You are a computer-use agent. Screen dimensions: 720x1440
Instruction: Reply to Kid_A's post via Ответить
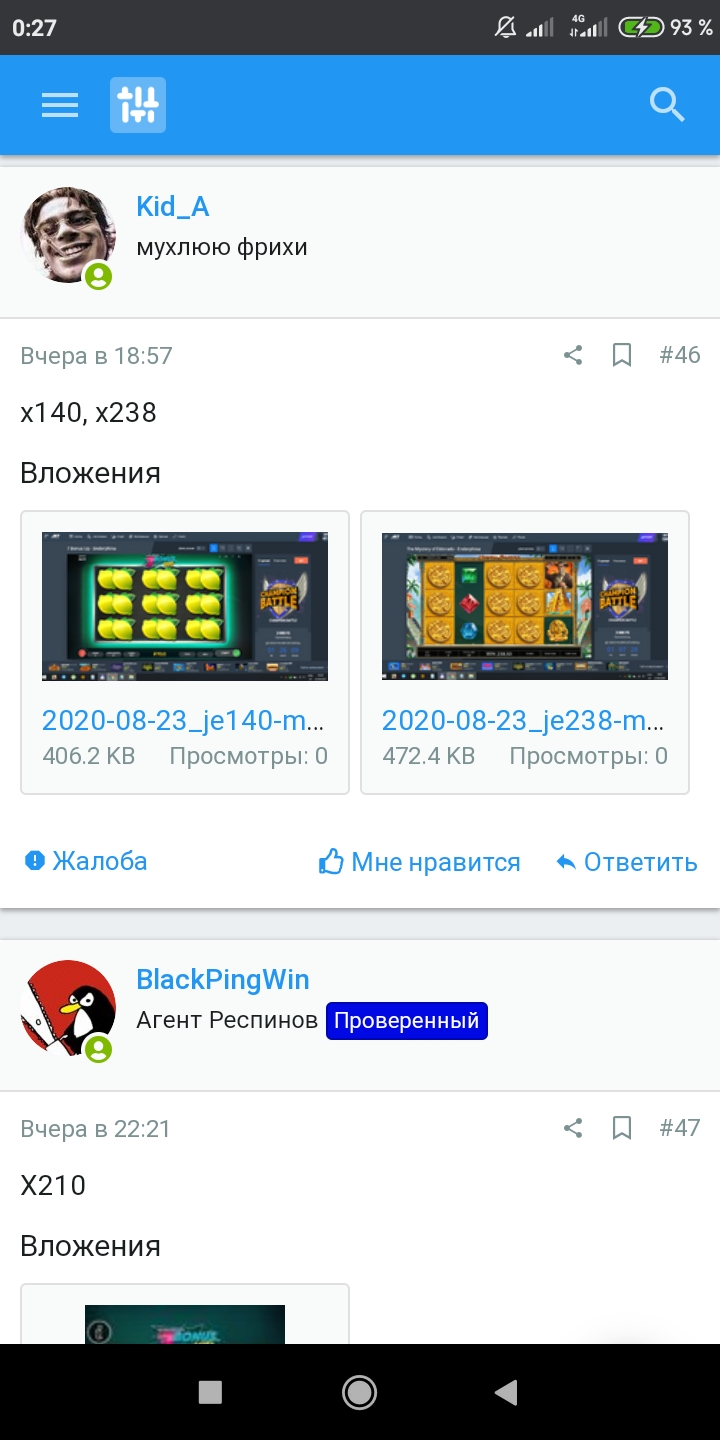pos(627,862)
